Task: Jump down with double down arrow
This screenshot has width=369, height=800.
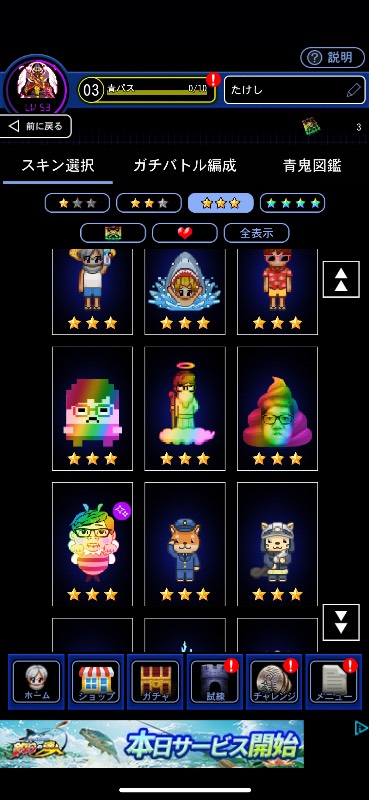Action: pos(341,622)
